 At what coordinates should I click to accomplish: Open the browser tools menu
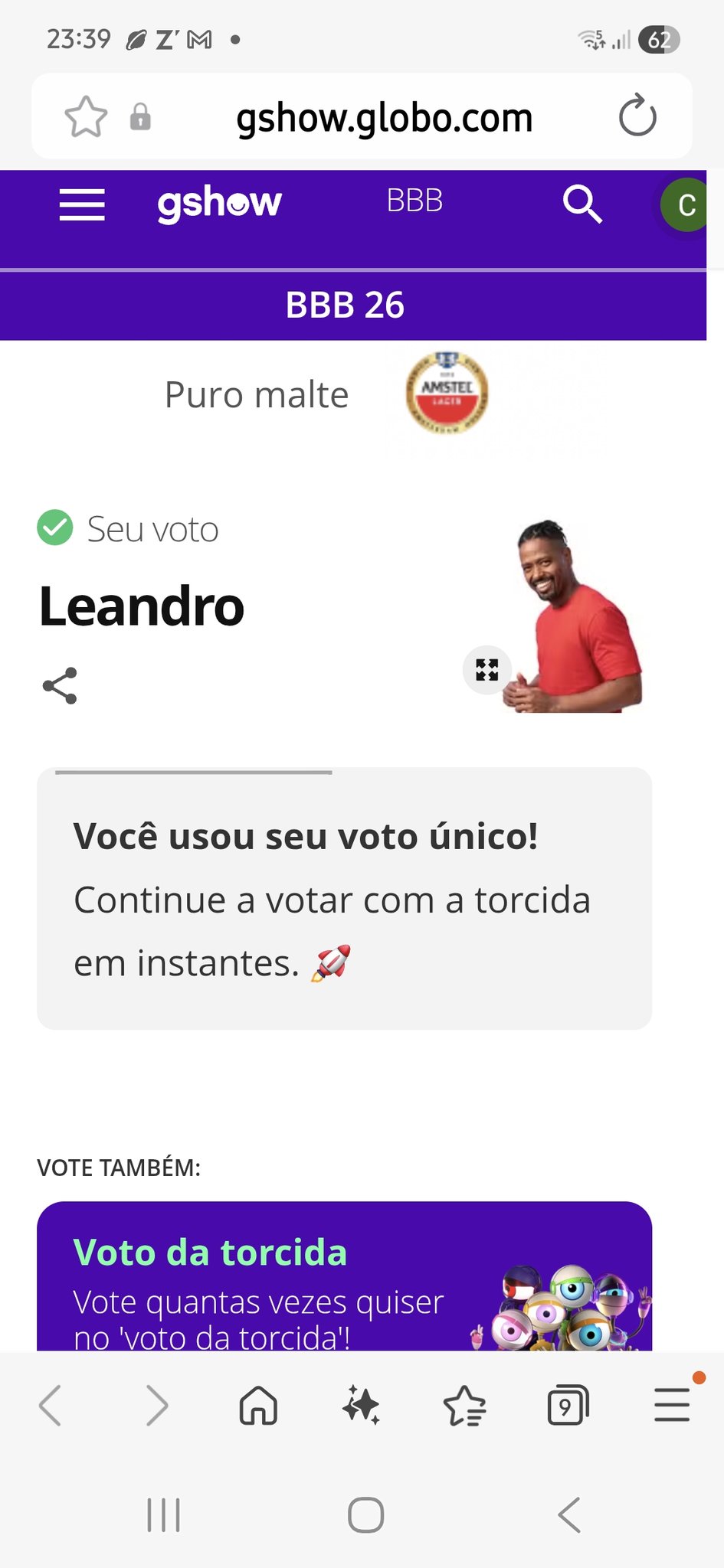click(x=672, y=1406)
